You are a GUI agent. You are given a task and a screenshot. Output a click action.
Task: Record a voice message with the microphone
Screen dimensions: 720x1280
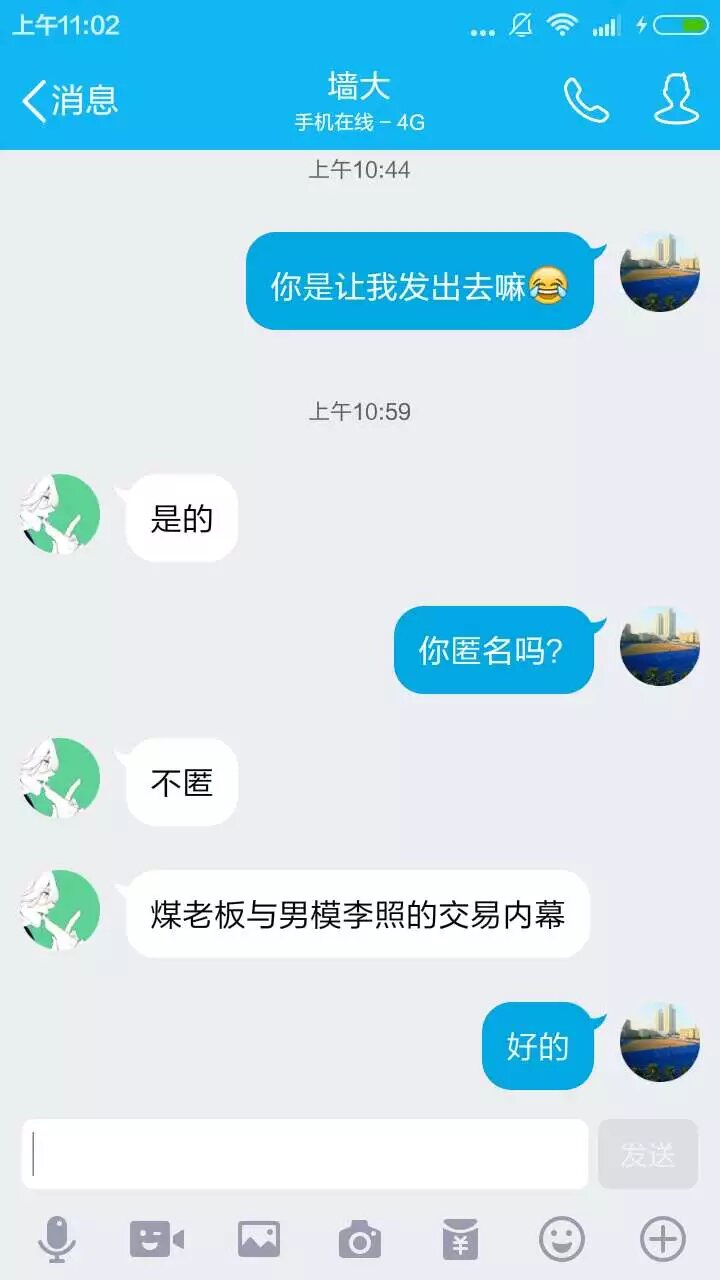pos(57,1240)
